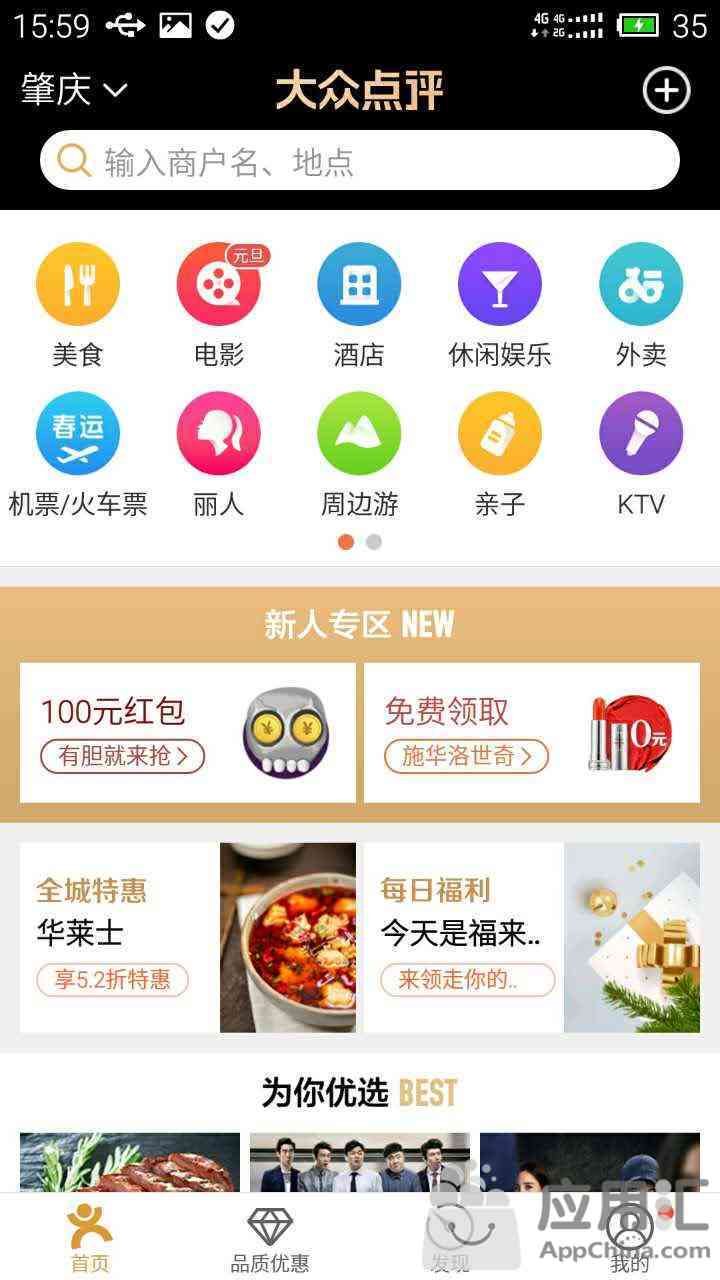Switch to the 我的 profile tab
The height and width of the screenshot is (1280, 720).
point(630,1238)
